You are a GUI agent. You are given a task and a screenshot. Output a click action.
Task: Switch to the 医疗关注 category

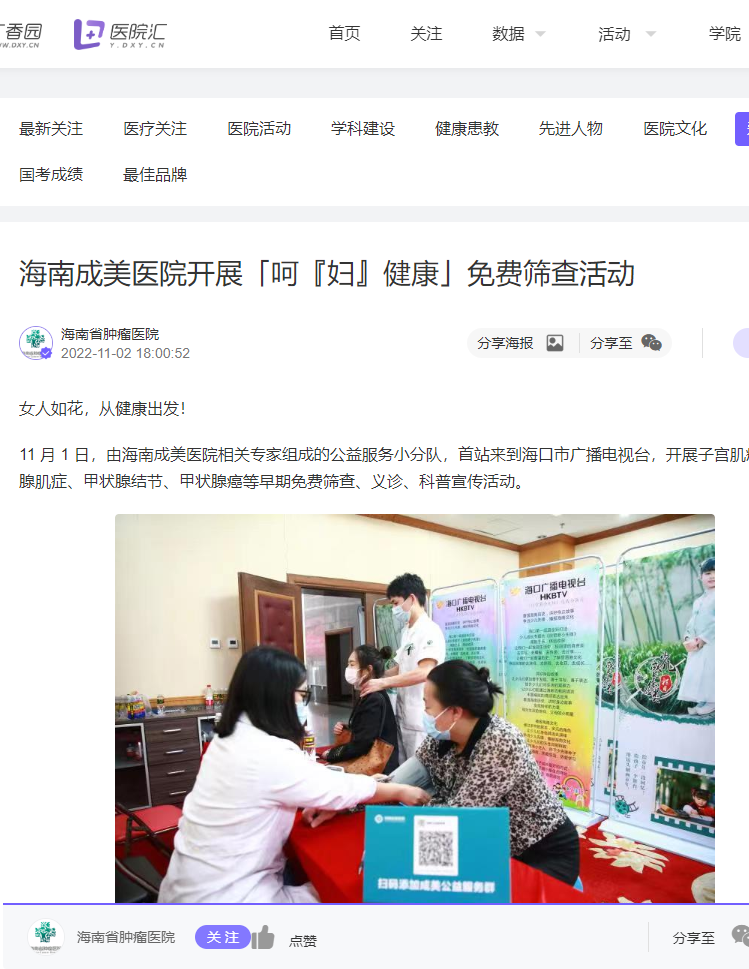[155, 129]
